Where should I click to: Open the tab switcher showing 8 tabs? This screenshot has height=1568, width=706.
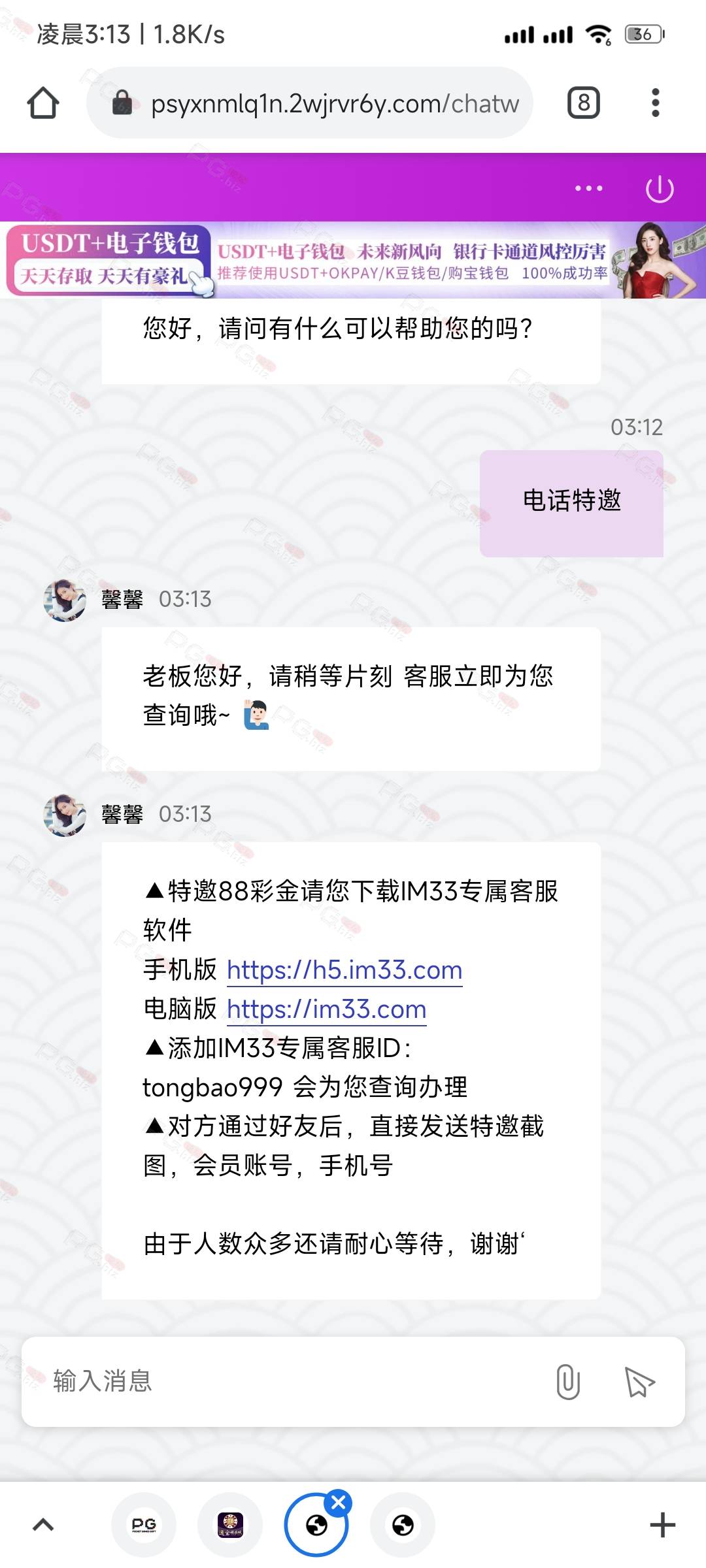tap(583, 103)
